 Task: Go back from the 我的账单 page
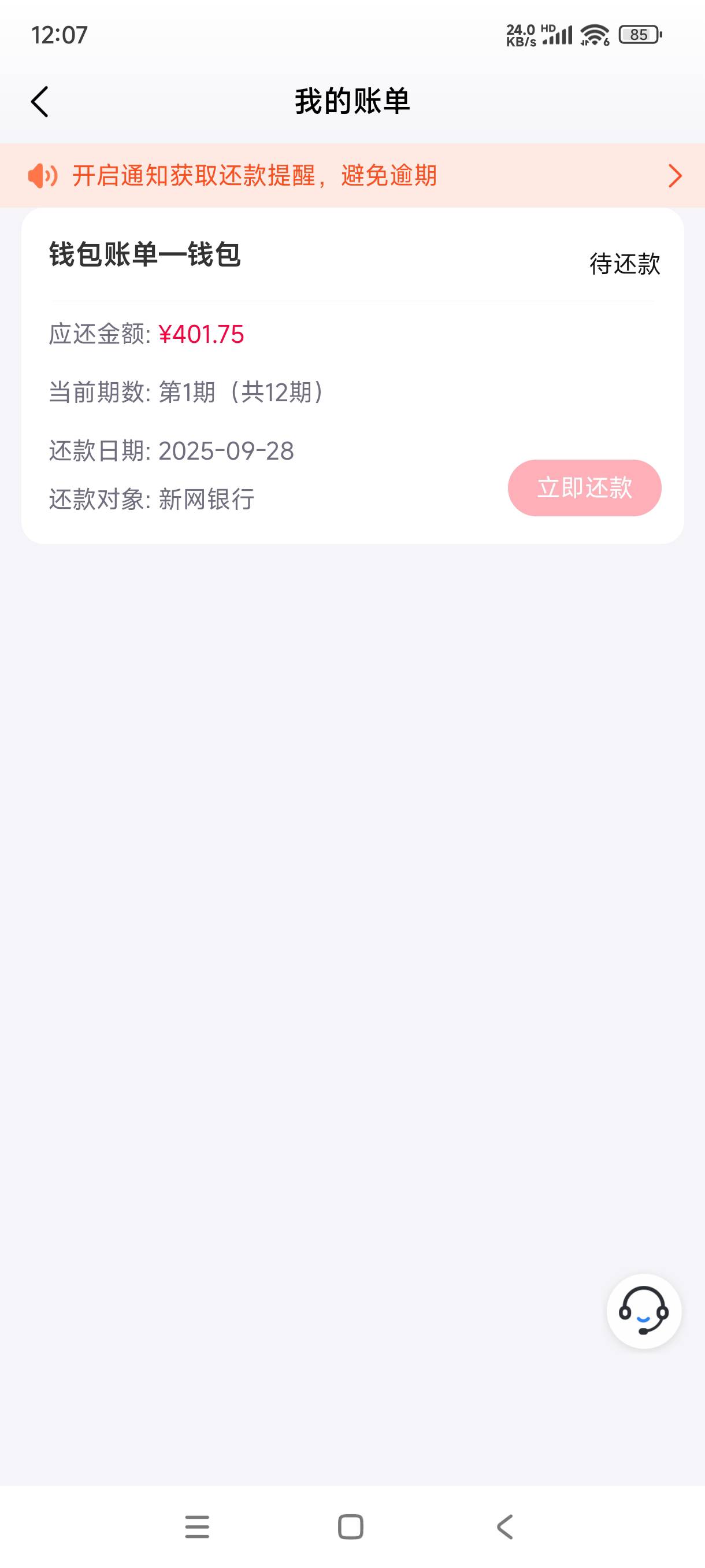click(39, 102)
